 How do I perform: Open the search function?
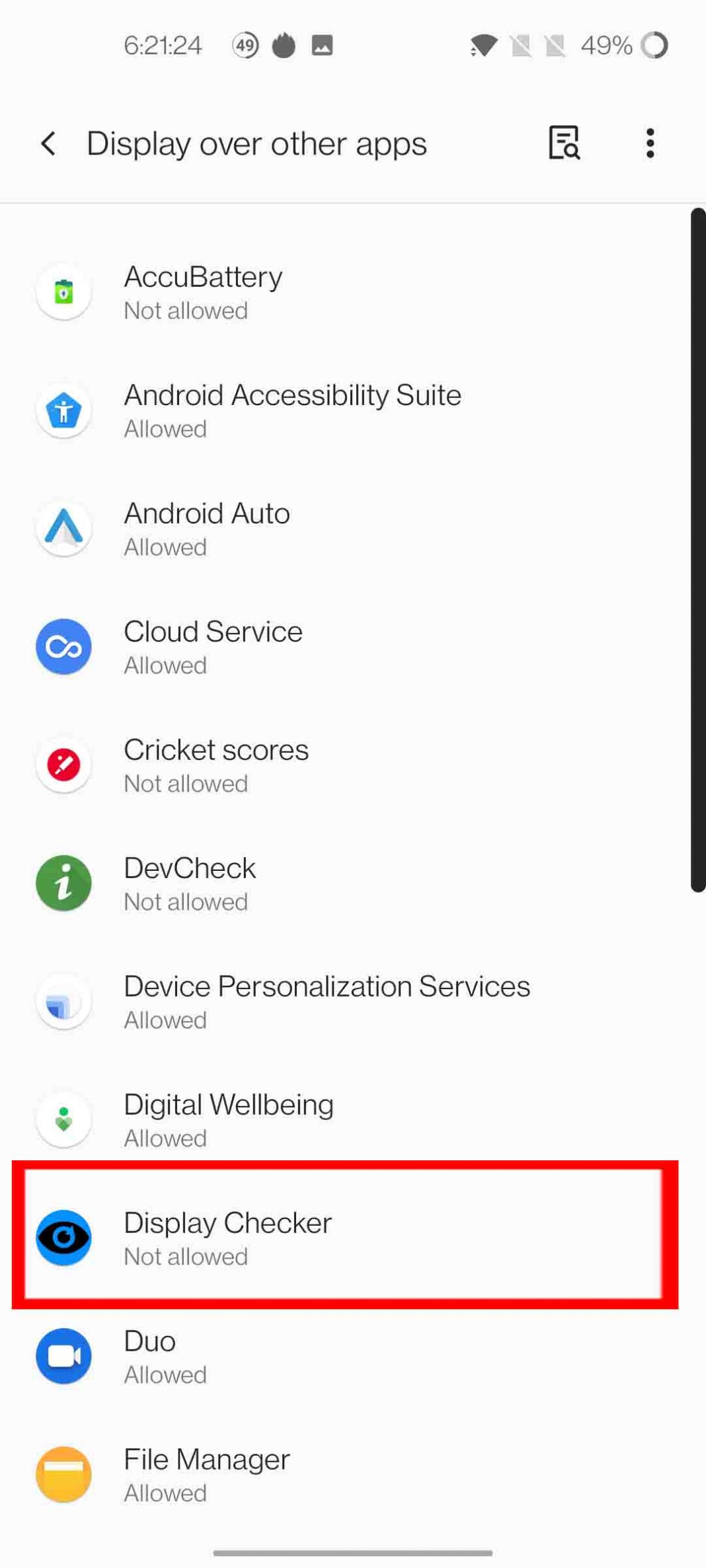click(x=564, y=143)
